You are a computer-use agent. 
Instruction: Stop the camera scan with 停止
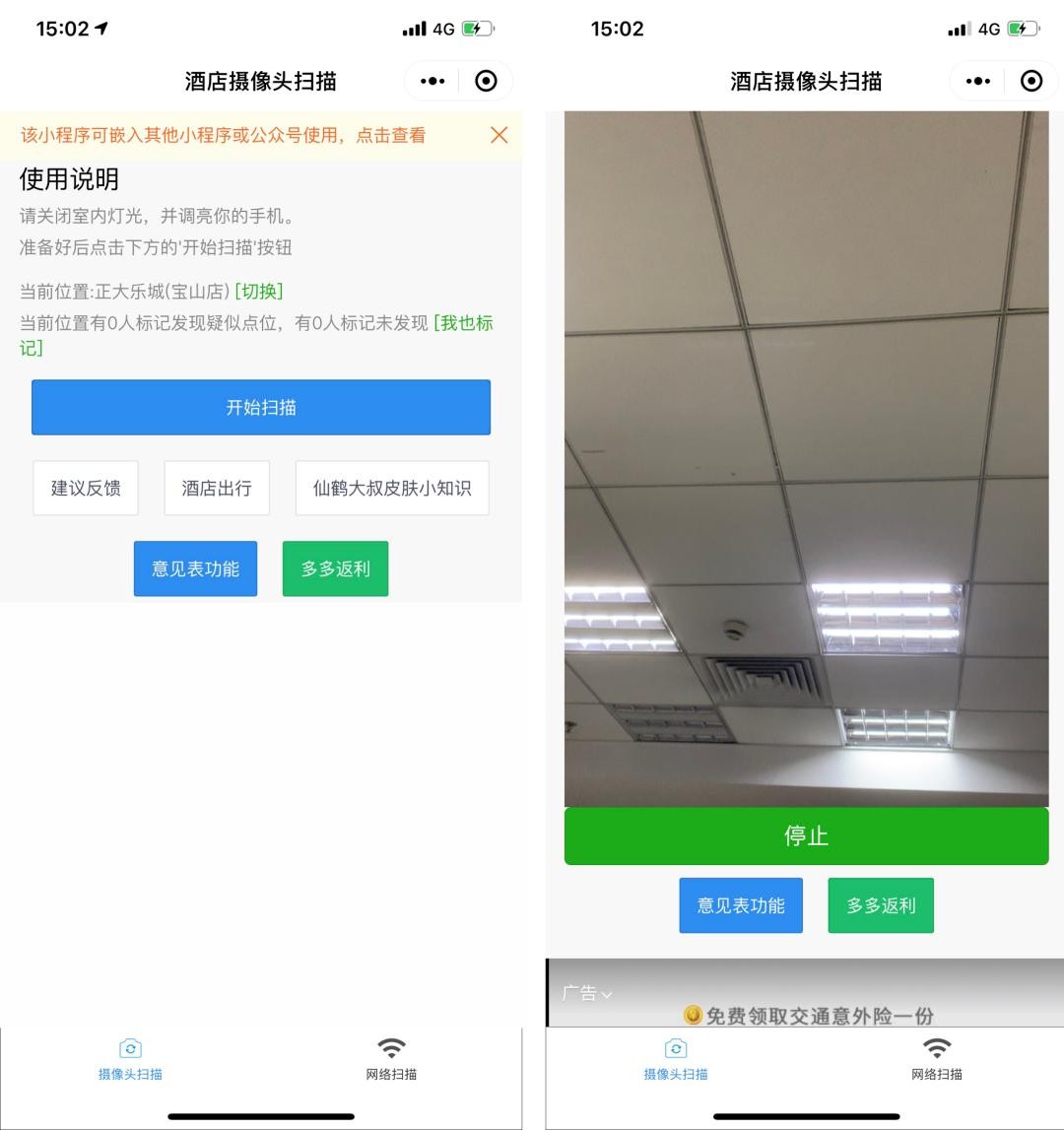click(806, 835)
